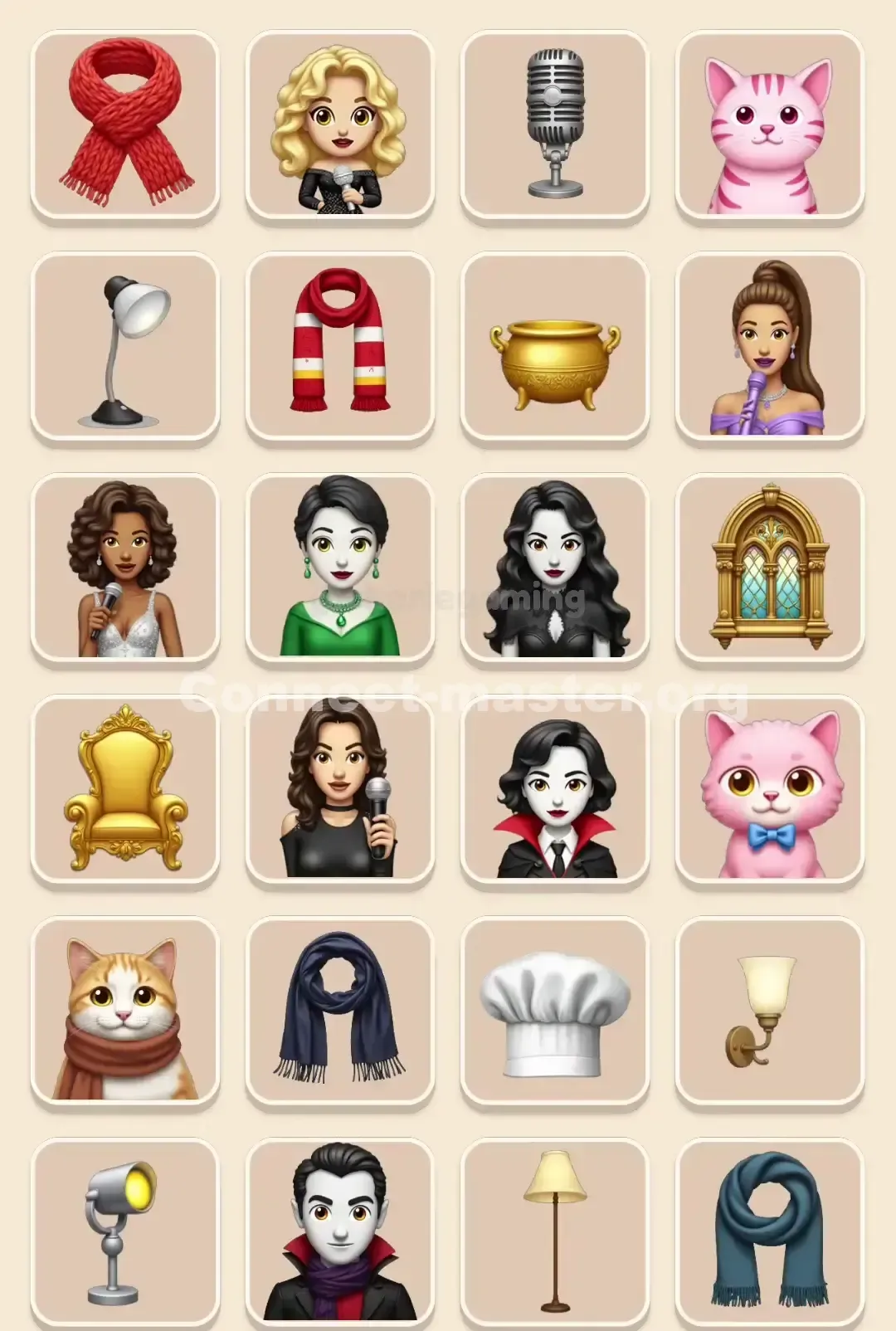The height and width of the screenshot is (1331, 896).
Task: Click the red and white striped scarf
Action: (x=340, y=344)
